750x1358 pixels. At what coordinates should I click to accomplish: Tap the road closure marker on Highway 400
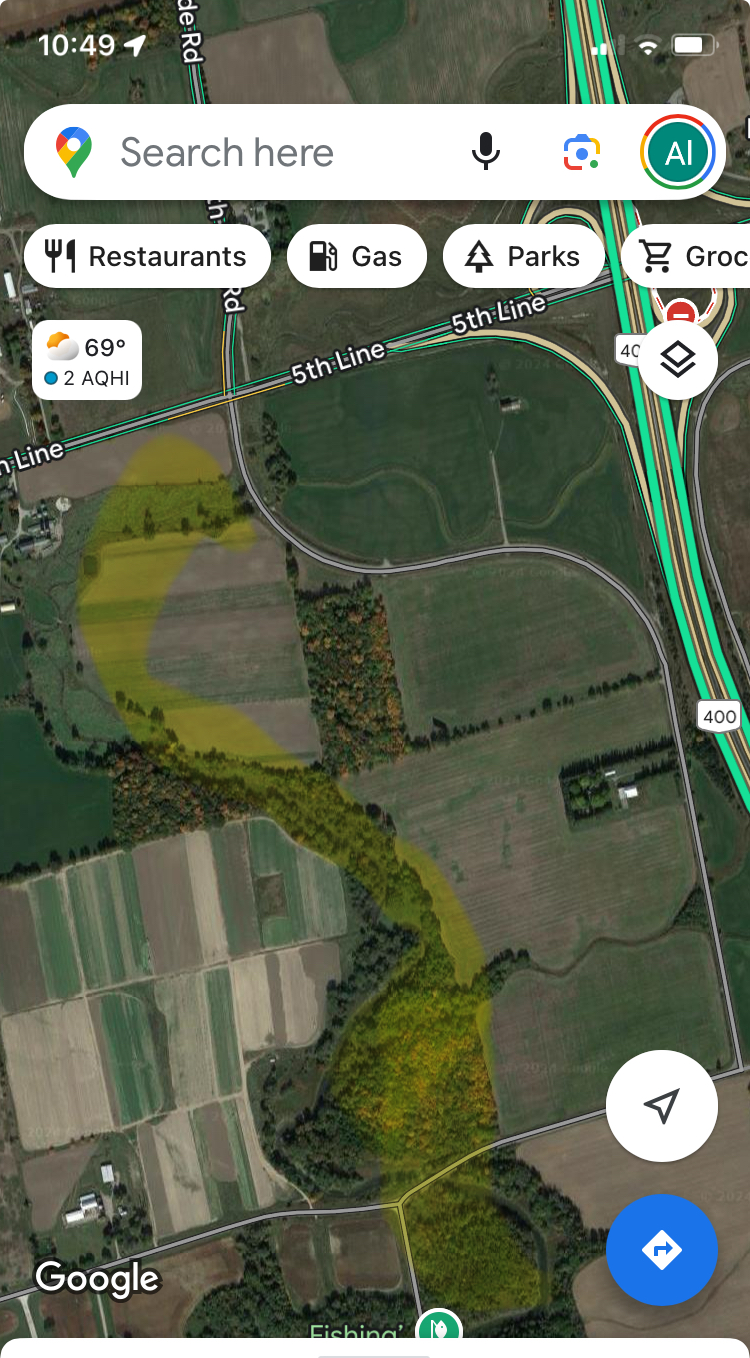click(682, 312)
